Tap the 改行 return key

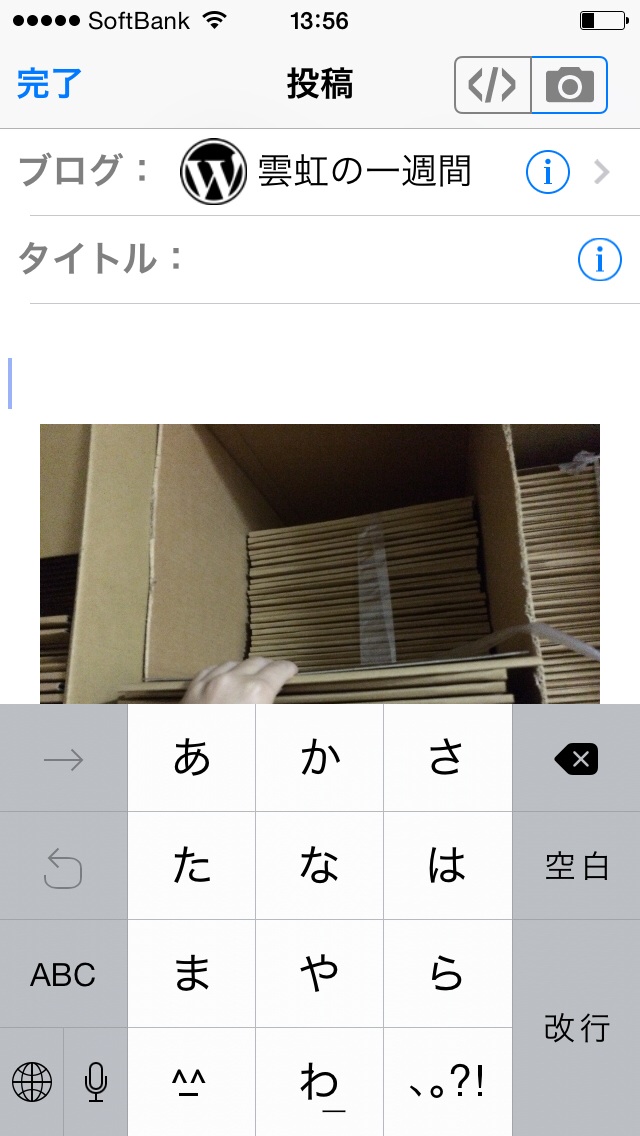tap(576, 1027)
